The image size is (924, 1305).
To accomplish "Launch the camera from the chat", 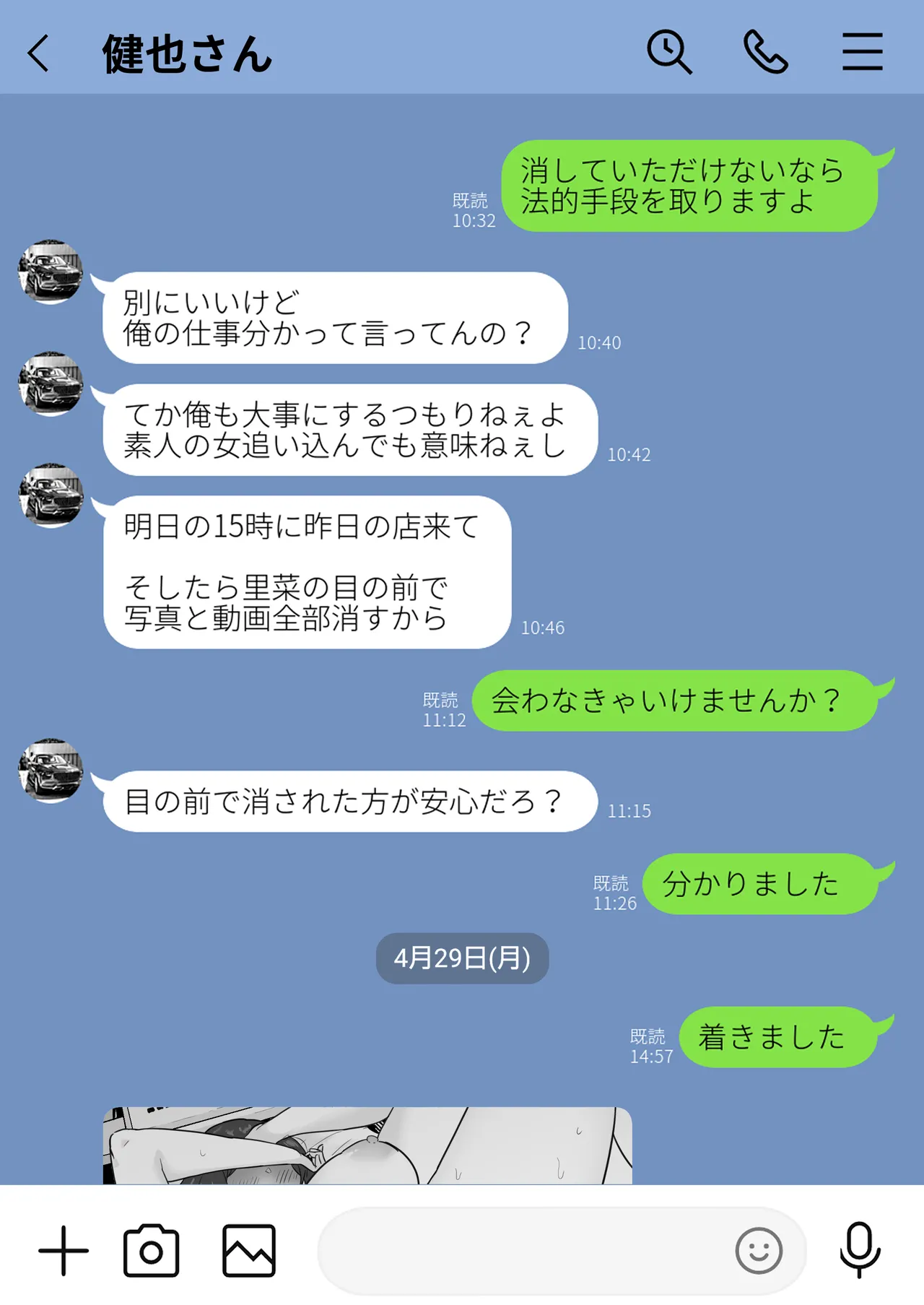I will pyautogui.click(x=151, y=1251).
